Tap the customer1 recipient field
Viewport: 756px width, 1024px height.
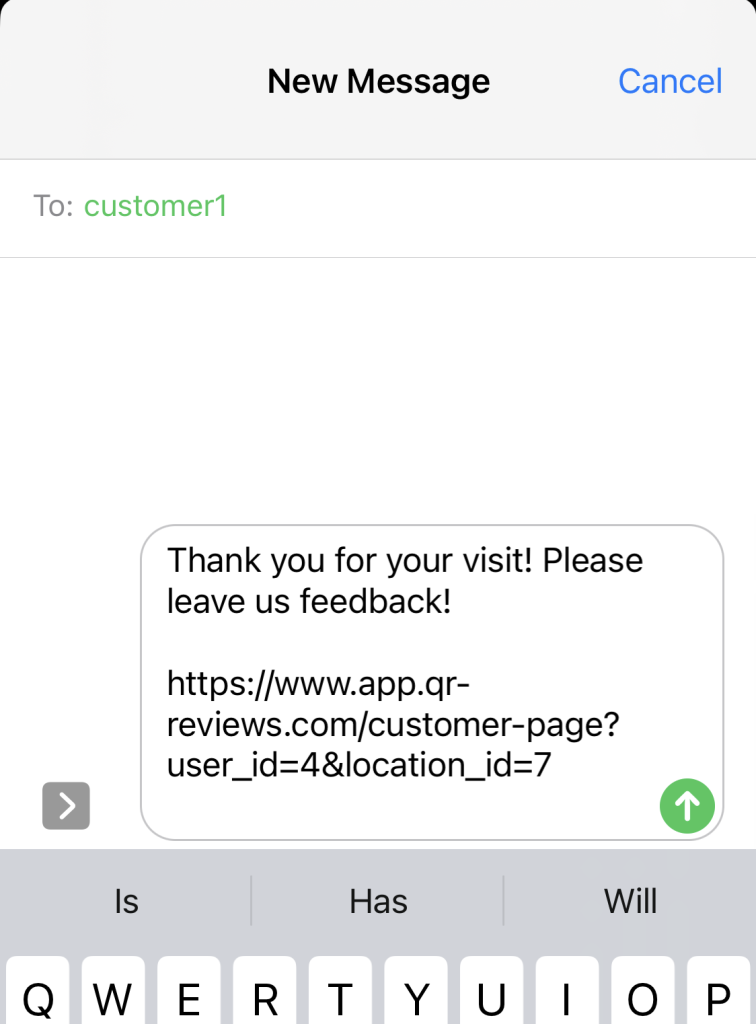coord(156,206)
